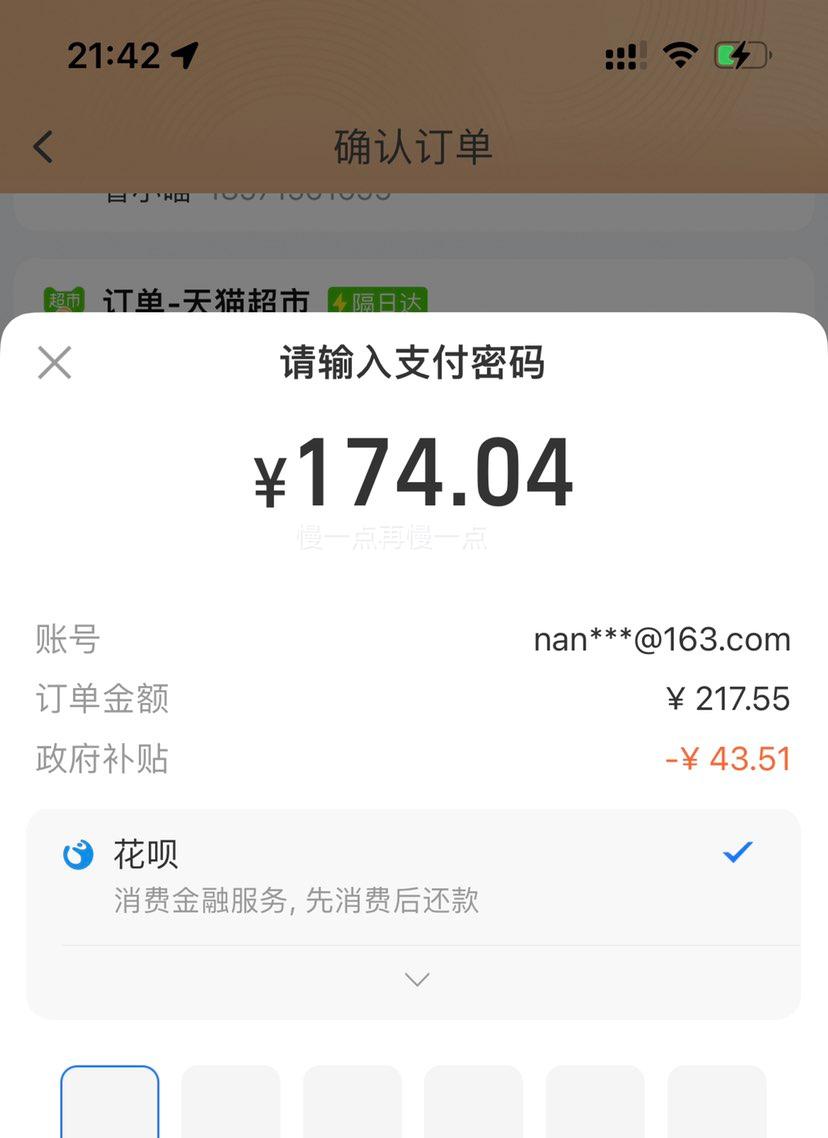Go back from 确认订单 page
Image resolution: width=828 pixels, height=1138 pixels.
point(43,147)
